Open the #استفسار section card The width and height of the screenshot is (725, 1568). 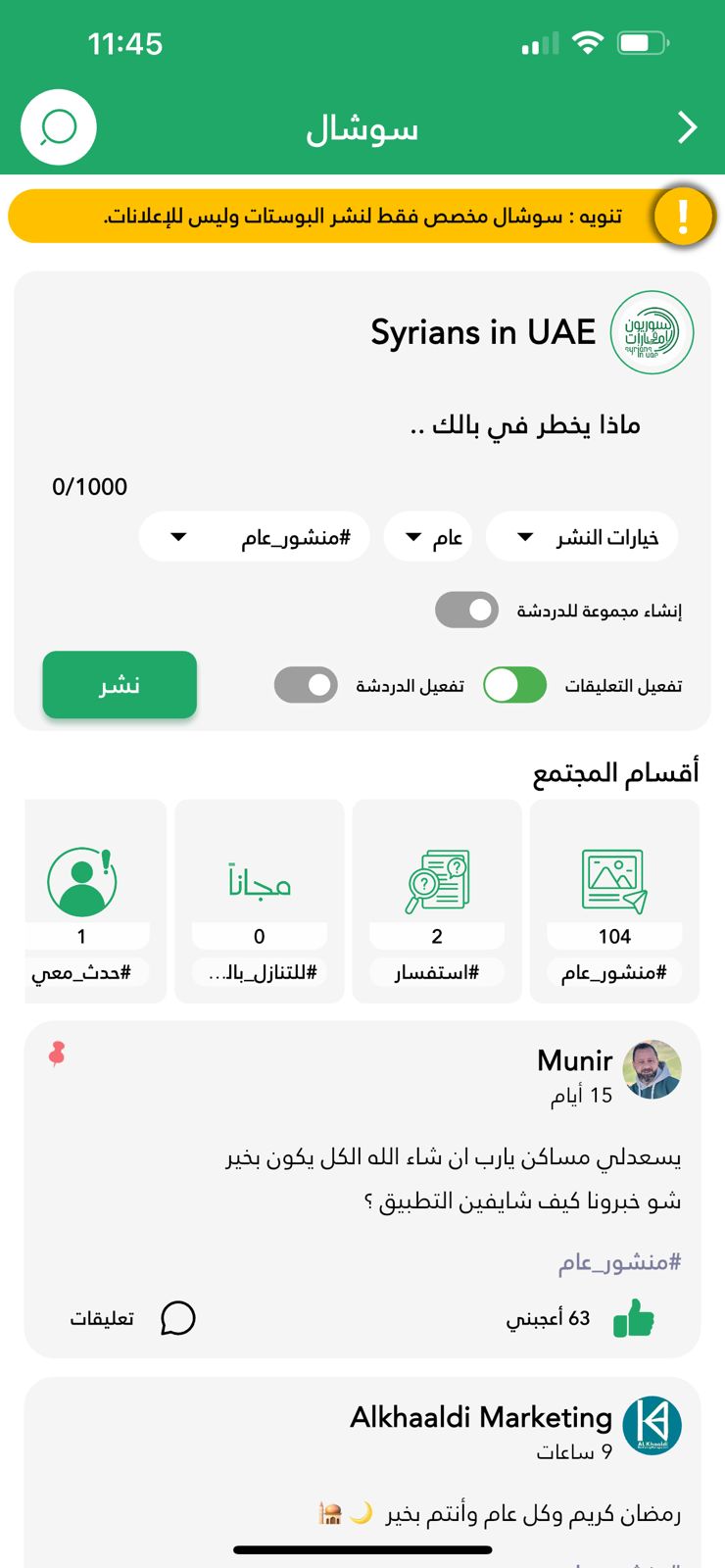click(437, 902)
